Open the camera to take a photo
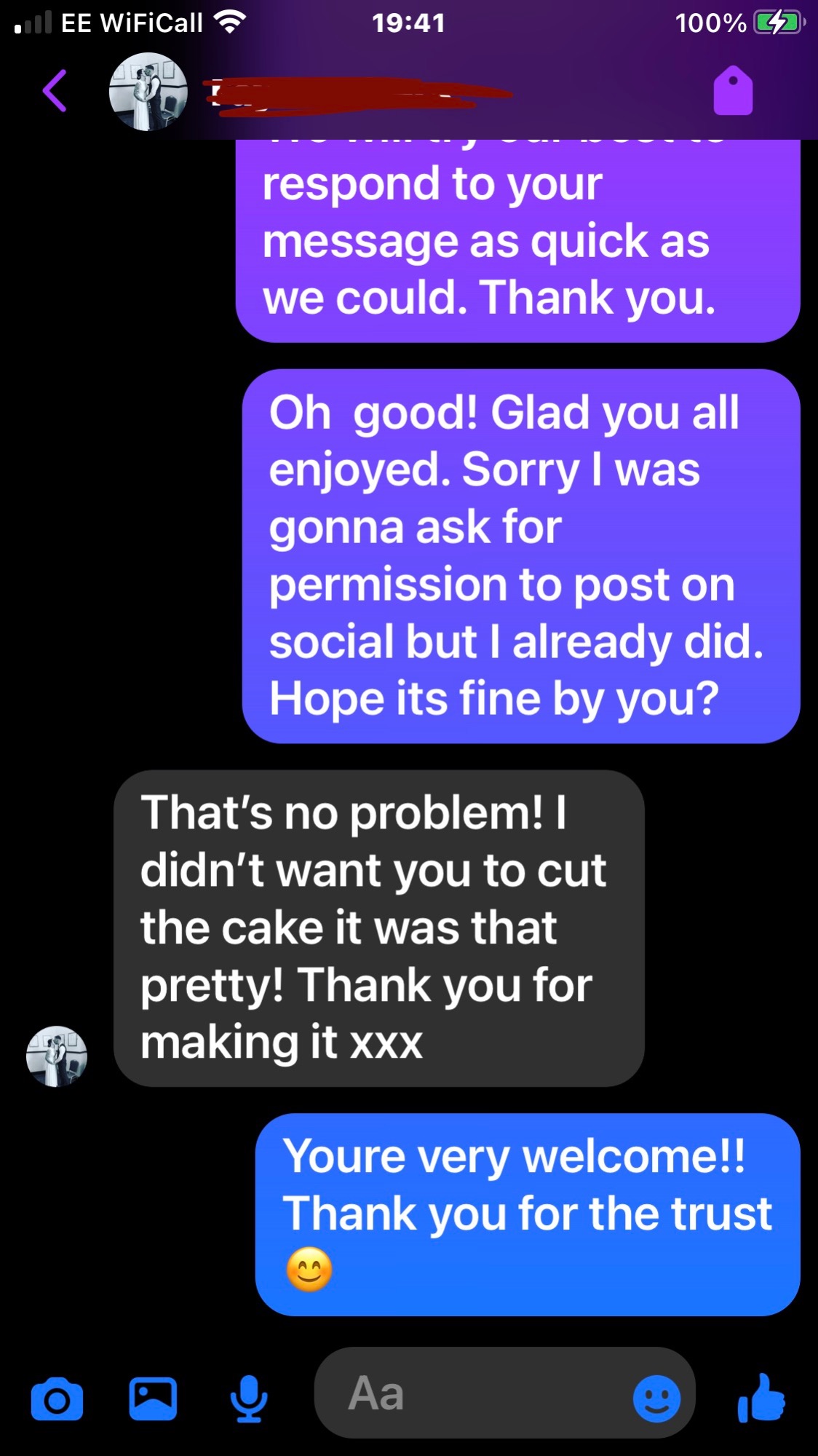 (57, 1399)
